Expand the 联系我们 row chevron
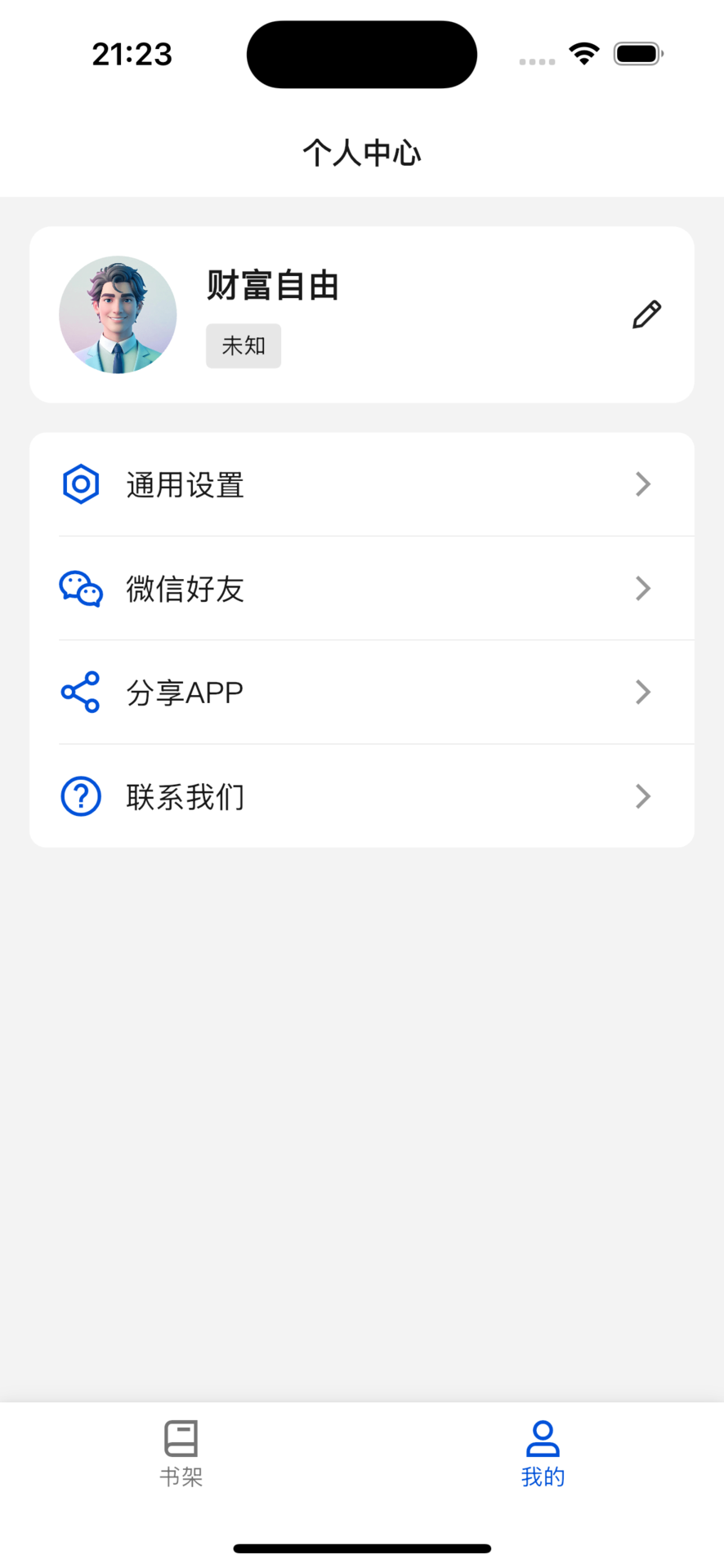The image size is (724, 1568). tap(643, 796)
